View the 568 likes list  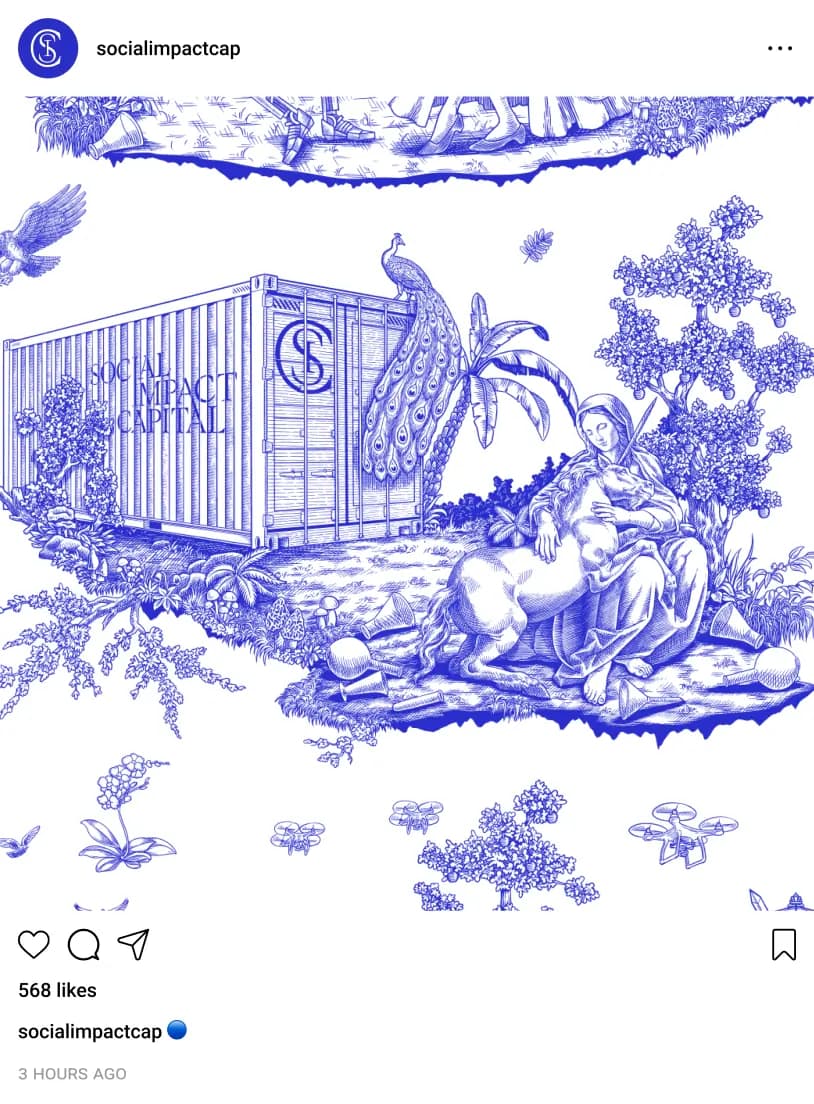(x=58, y=990)
